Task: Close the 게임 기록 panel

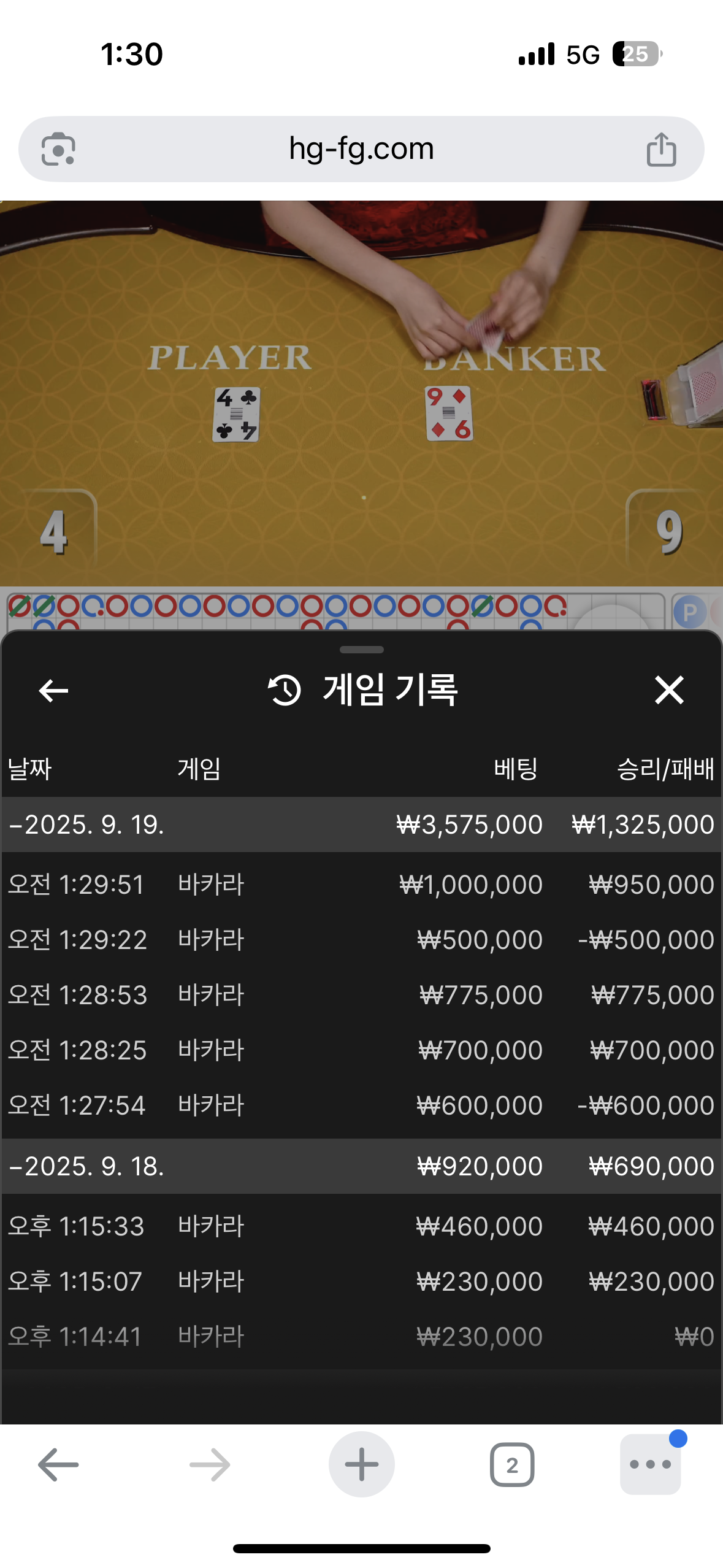Action: [x=668, y=690]
